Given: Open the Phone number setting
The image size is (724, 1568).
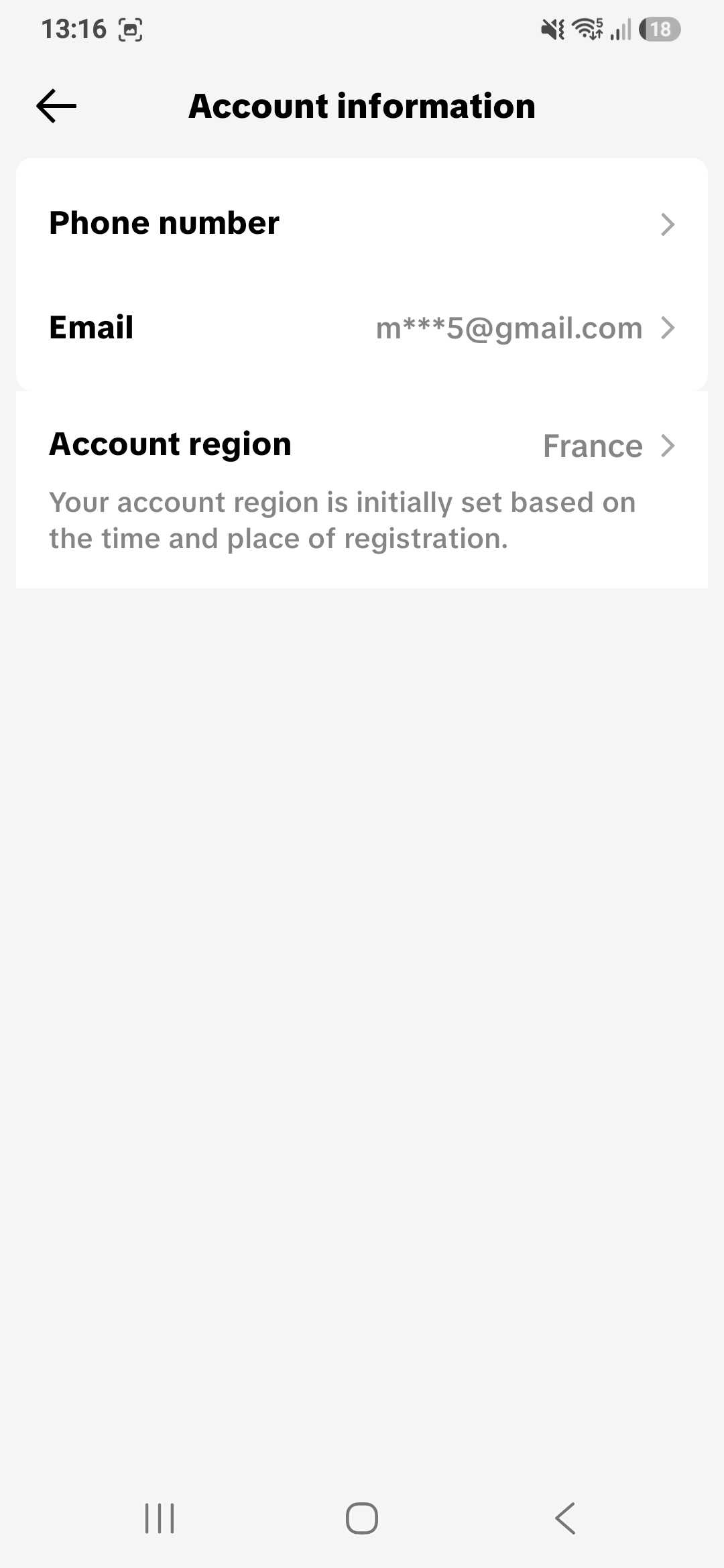Looking at the screenshot, I should click(x=362, y=223).
